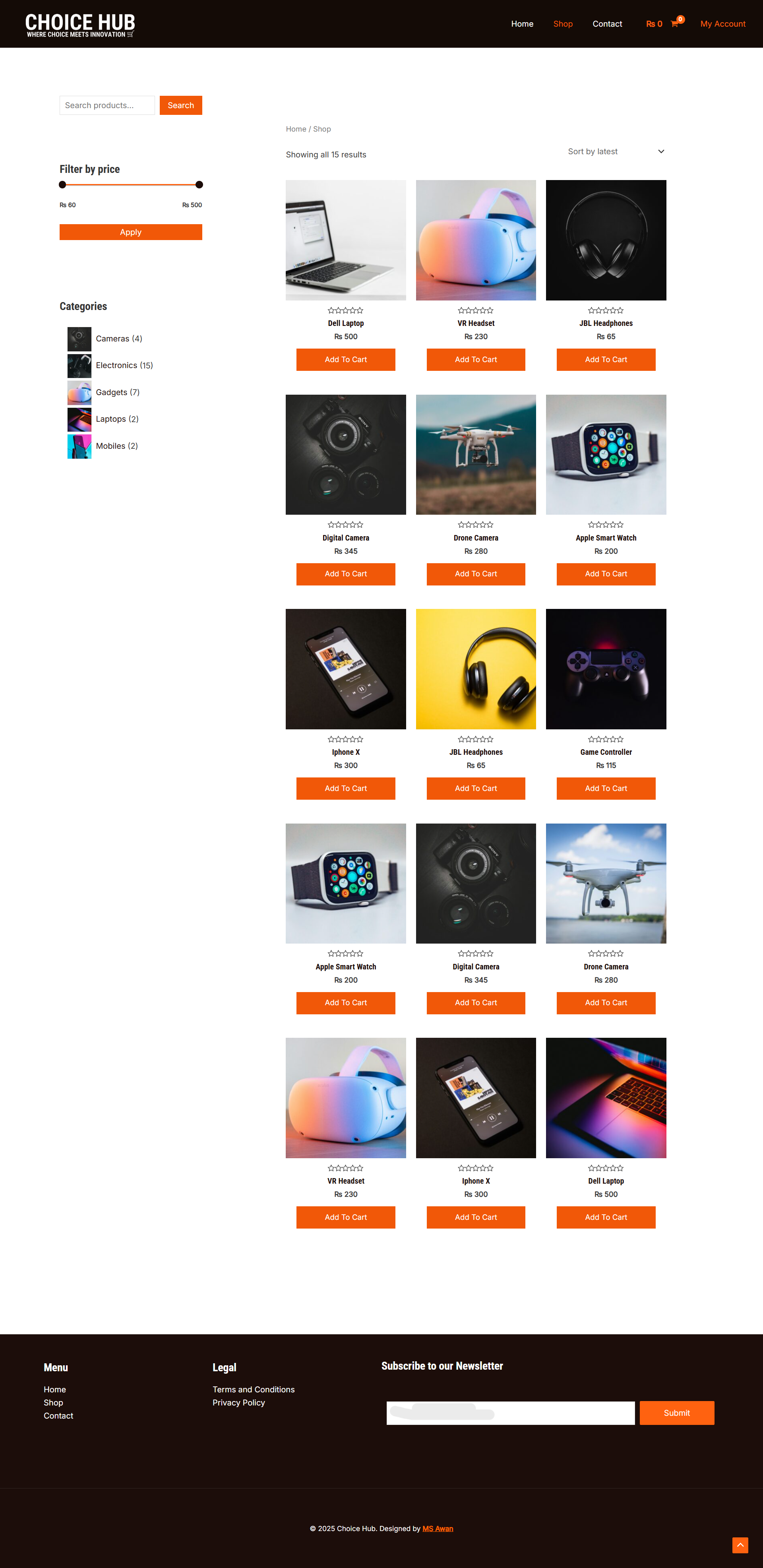Add Rs 65 black-background JBL Headphones to cart

pyautogui.click(x=605, y=360)
